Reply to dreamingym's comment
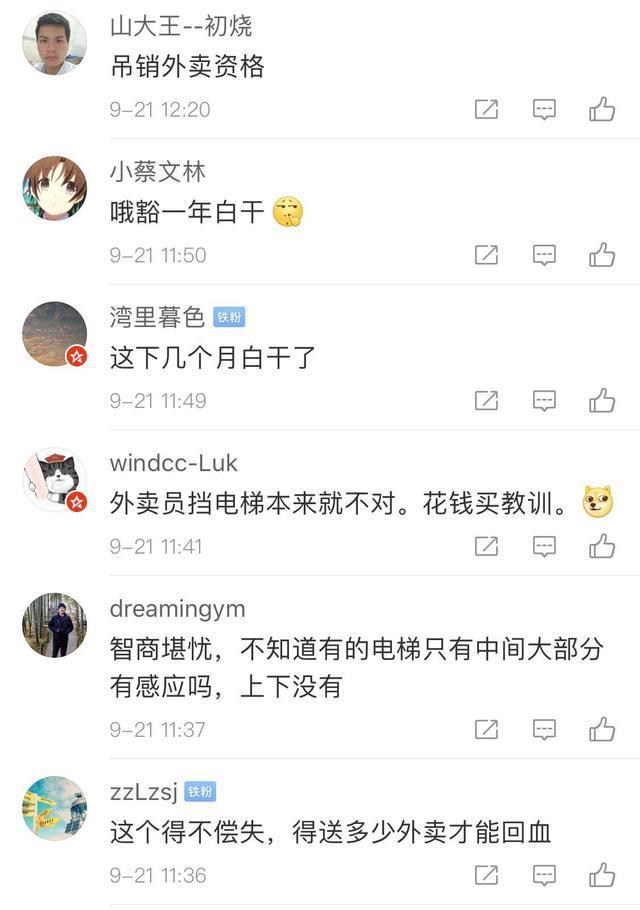Viewport: 640px width, 910px height. [544, 729]
